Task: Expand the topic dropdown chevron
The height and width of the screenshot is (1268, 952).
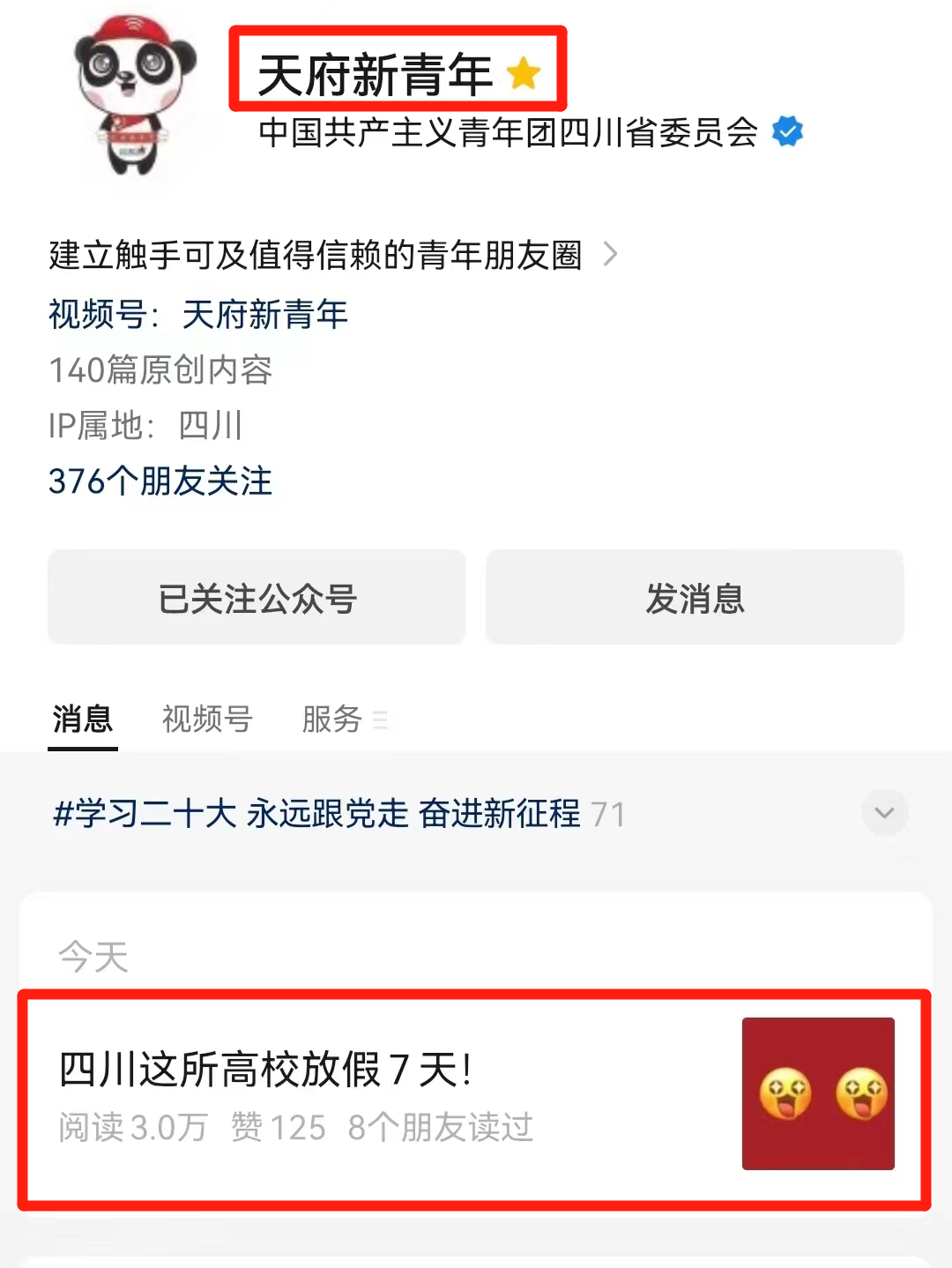Action: (884, 812)
